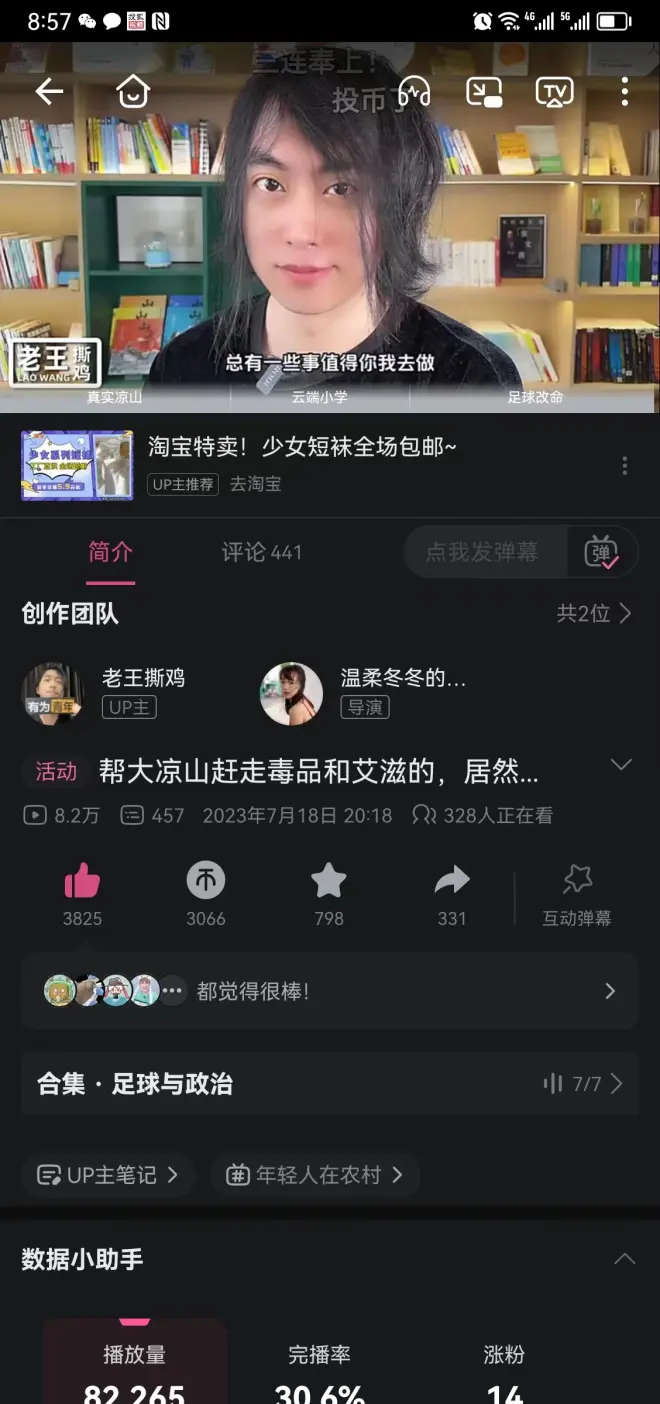Expand the full video title and description
This screenshot has height=1404, width=660.
(621, 765)
